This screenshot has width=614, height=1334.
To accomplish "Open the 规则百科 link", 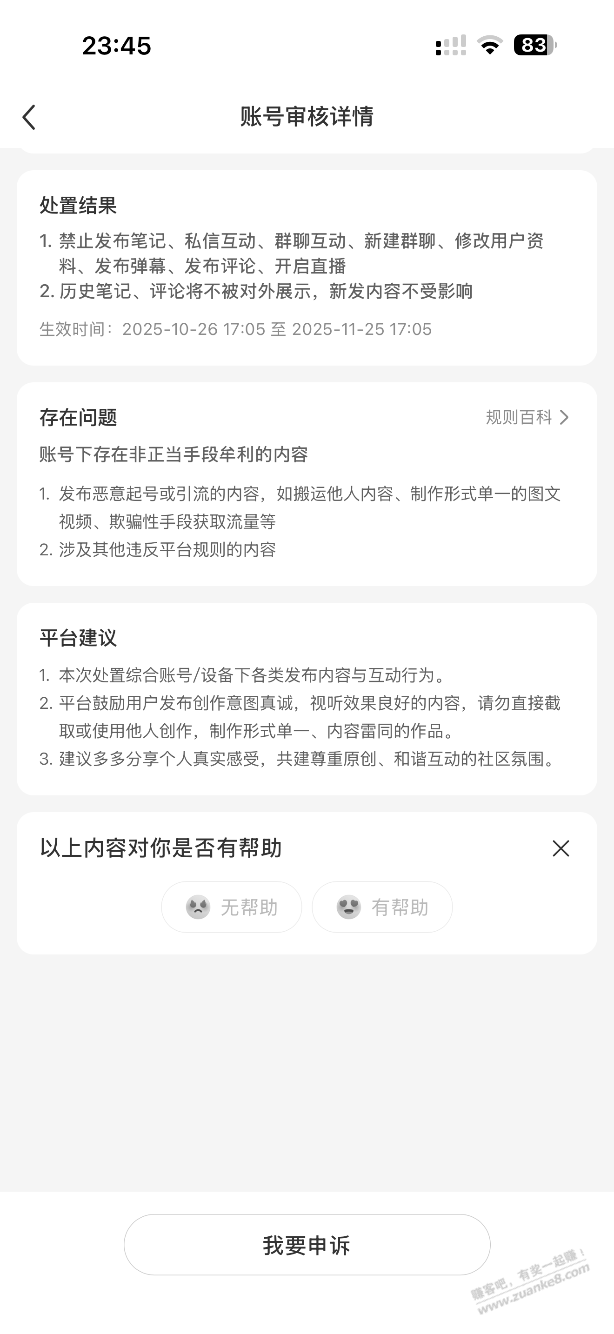I will coord(527,418).
